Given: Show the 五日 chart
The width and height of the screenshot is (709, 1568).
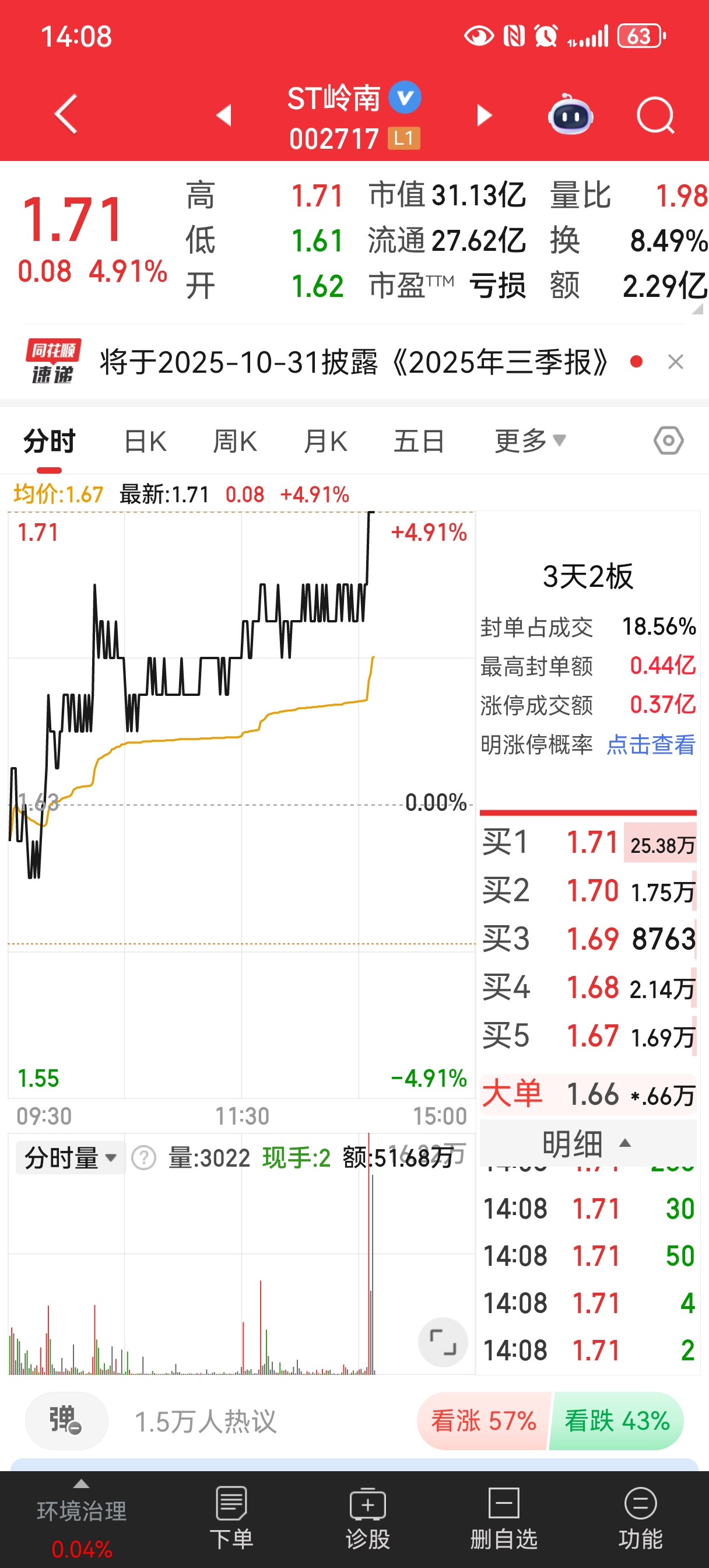Looking at the screenshot, I should pyautogui.click(x=419, y=442).
